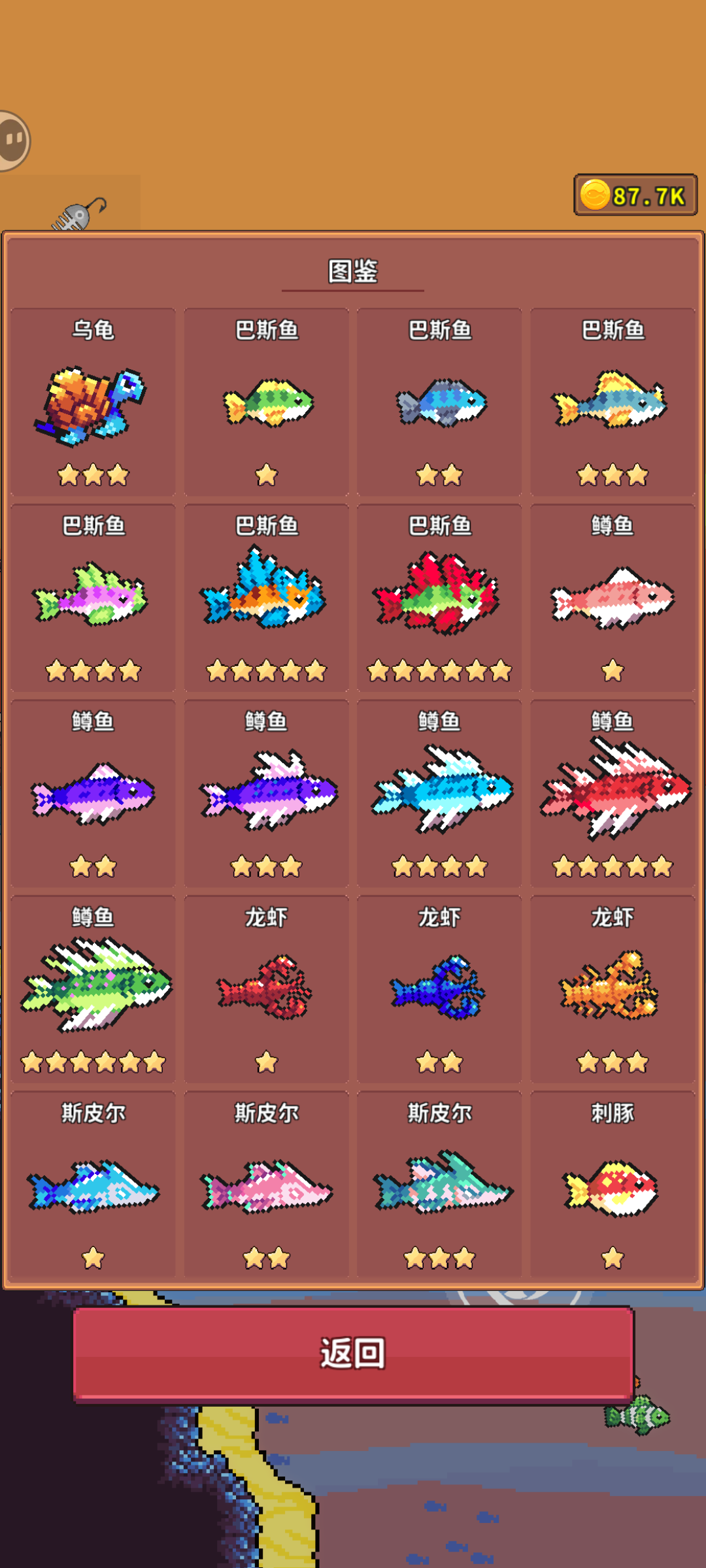View the four-star blue 鳟鱼 card
The height and width of the screenshot is (1568, 706).
(x=439, y=794)
